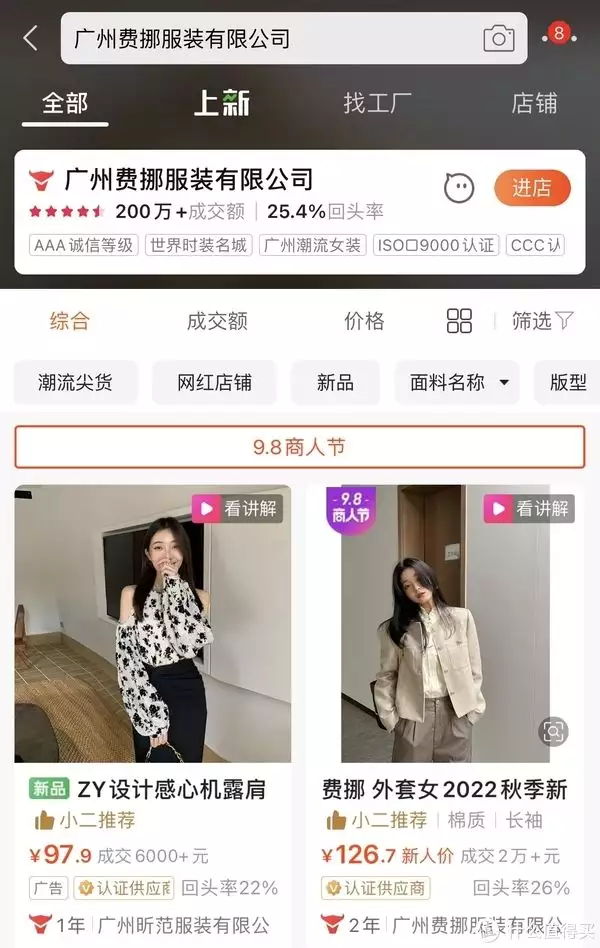
Task: Open camera image search
Action: click(498, 39)
